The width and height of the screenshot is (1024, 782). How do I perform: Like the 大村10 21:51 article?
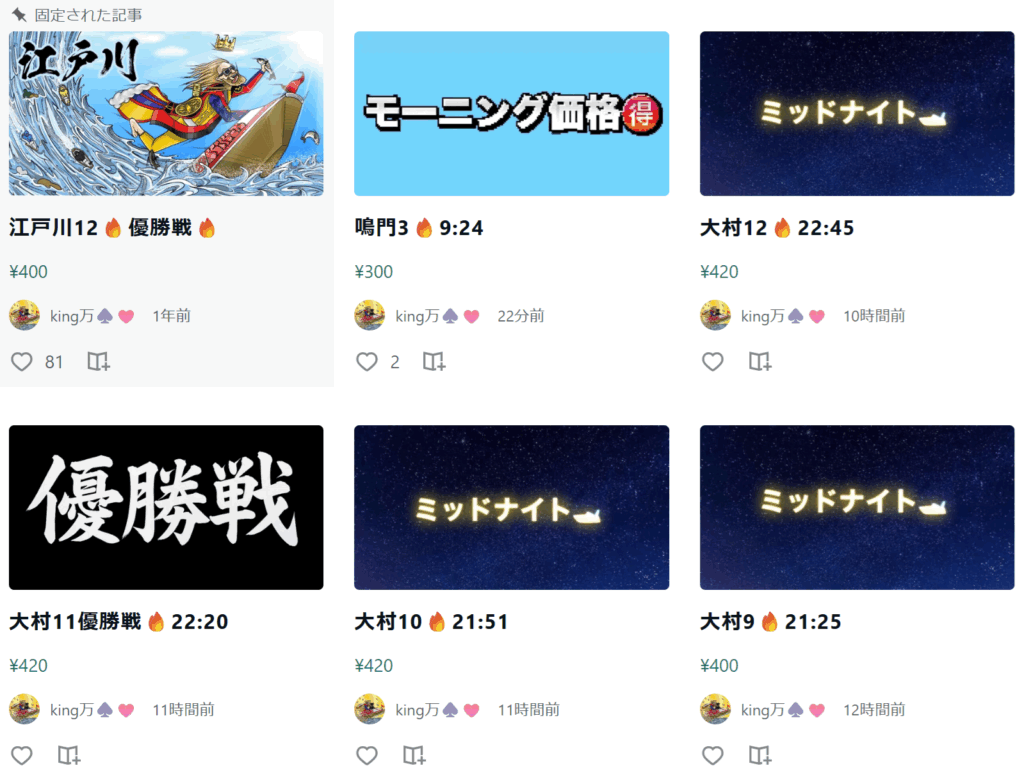point(367,755)
